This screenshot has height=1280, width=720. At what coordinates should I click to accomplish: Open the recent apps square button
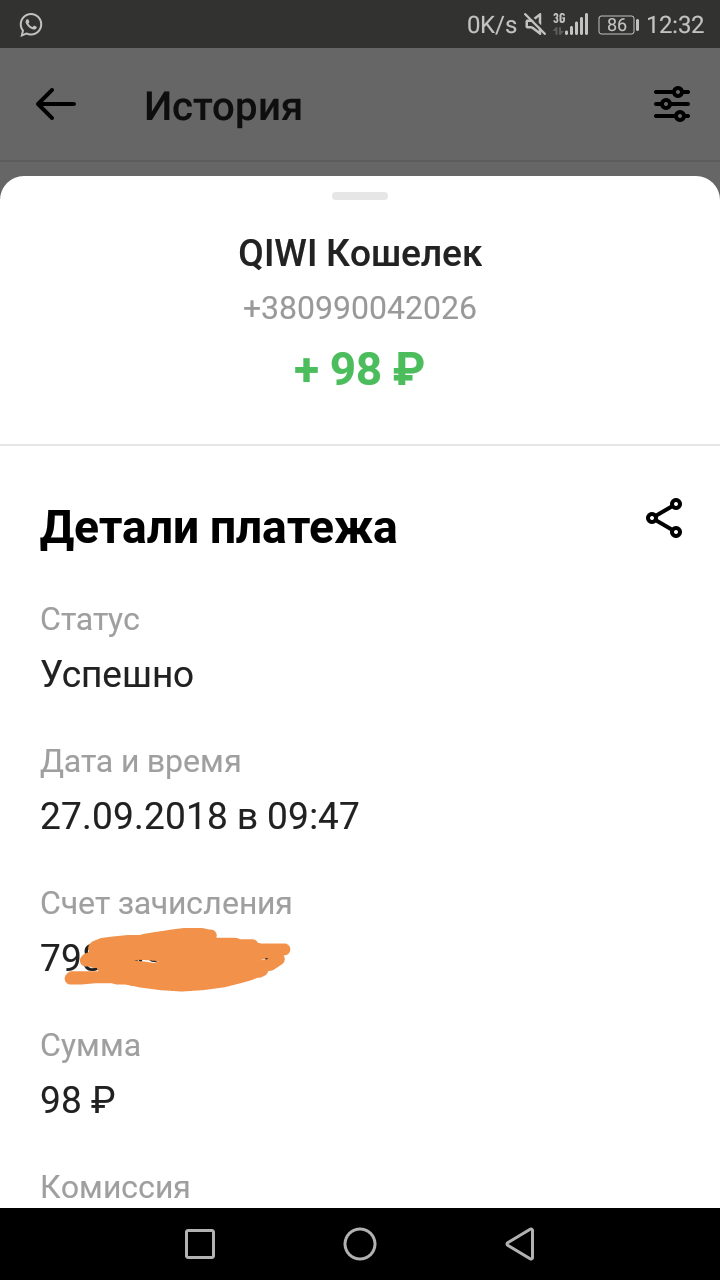coord(200,1244)
